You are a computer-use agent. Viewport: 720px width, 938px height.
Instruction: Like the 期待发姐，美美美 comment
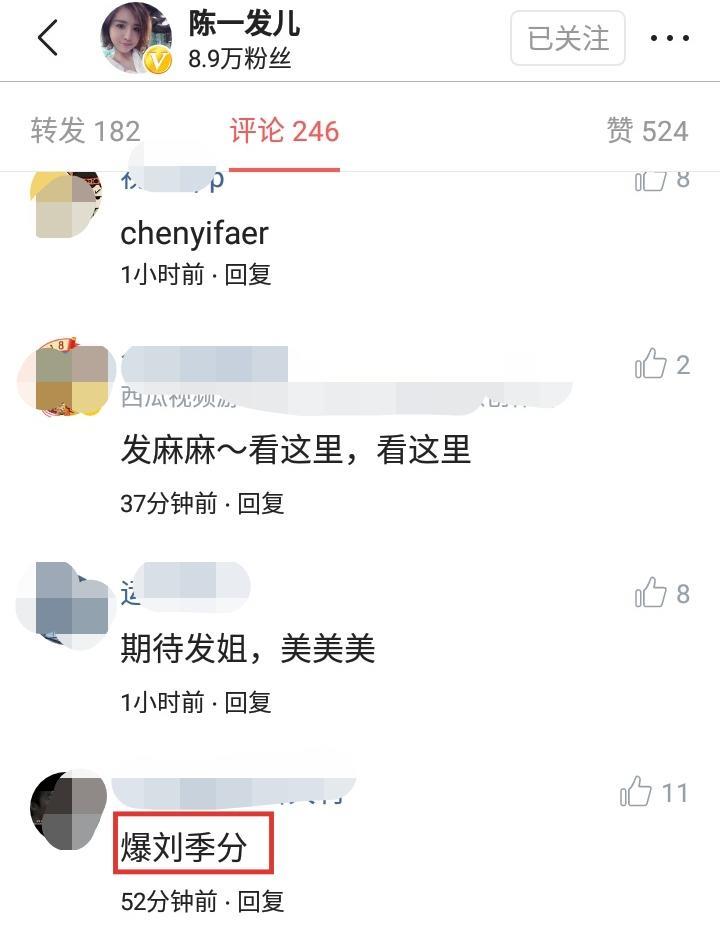[650, 594]
